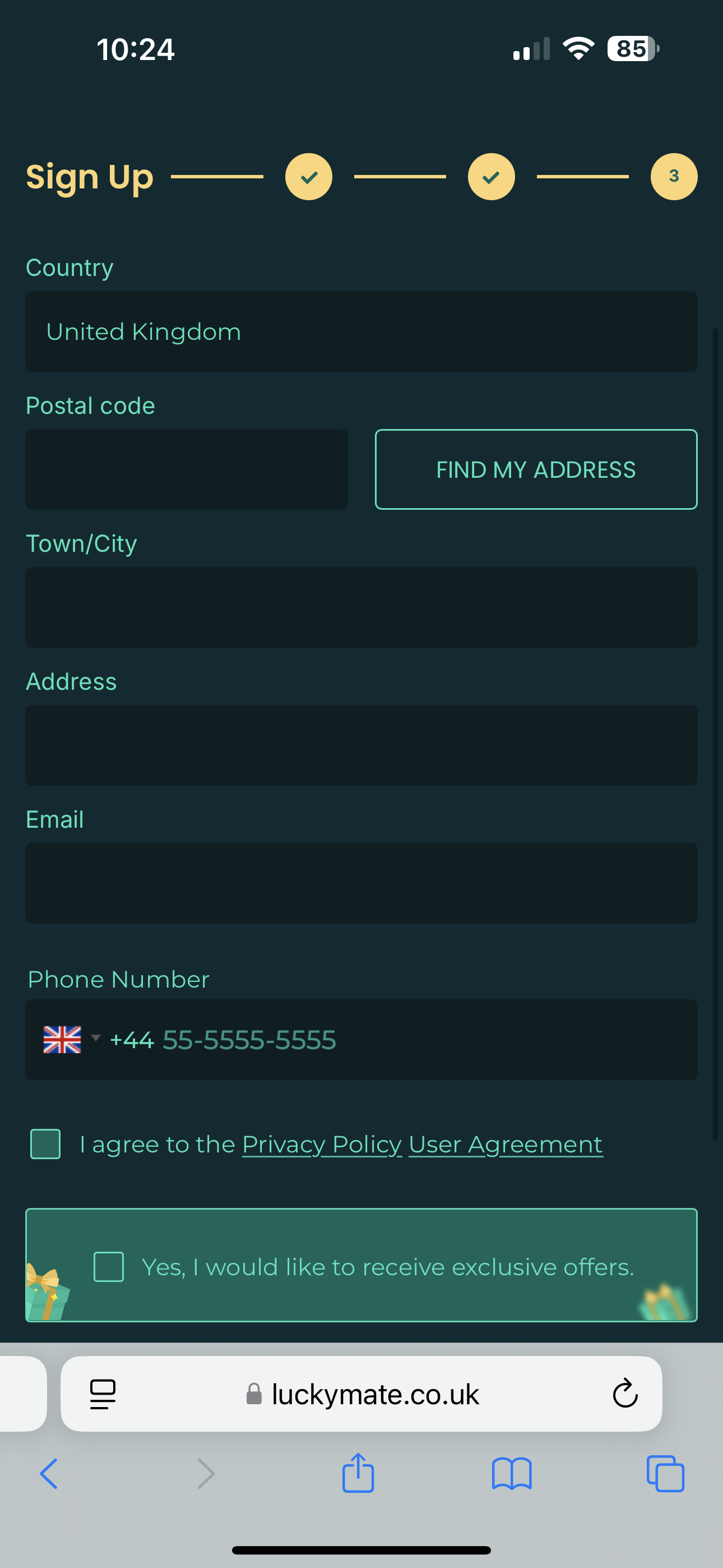723x1568 pixels.
Task: Check the Privacy Policy agreement checkbox
Action: pos(45,1143)
